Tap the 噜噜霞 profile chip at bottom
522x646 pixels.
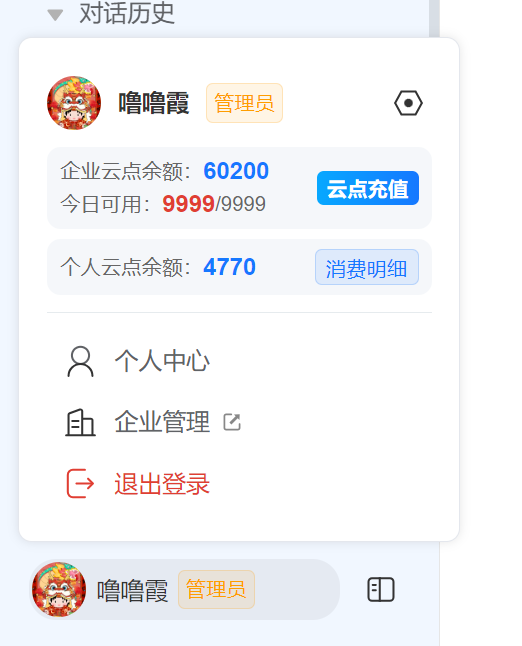tap(185, 590)
